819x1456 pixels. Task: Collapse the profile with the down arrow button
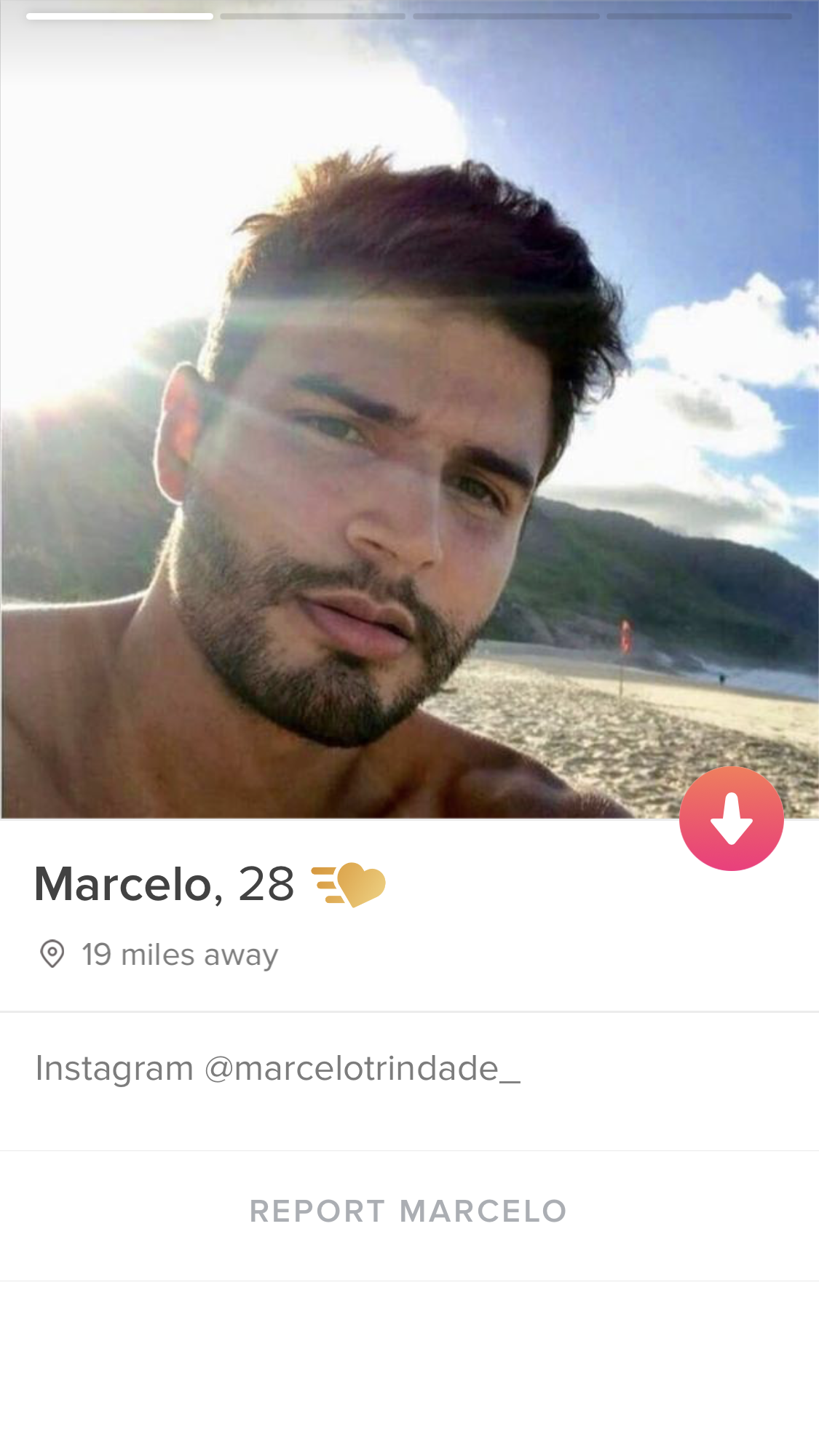coord(731,819)
